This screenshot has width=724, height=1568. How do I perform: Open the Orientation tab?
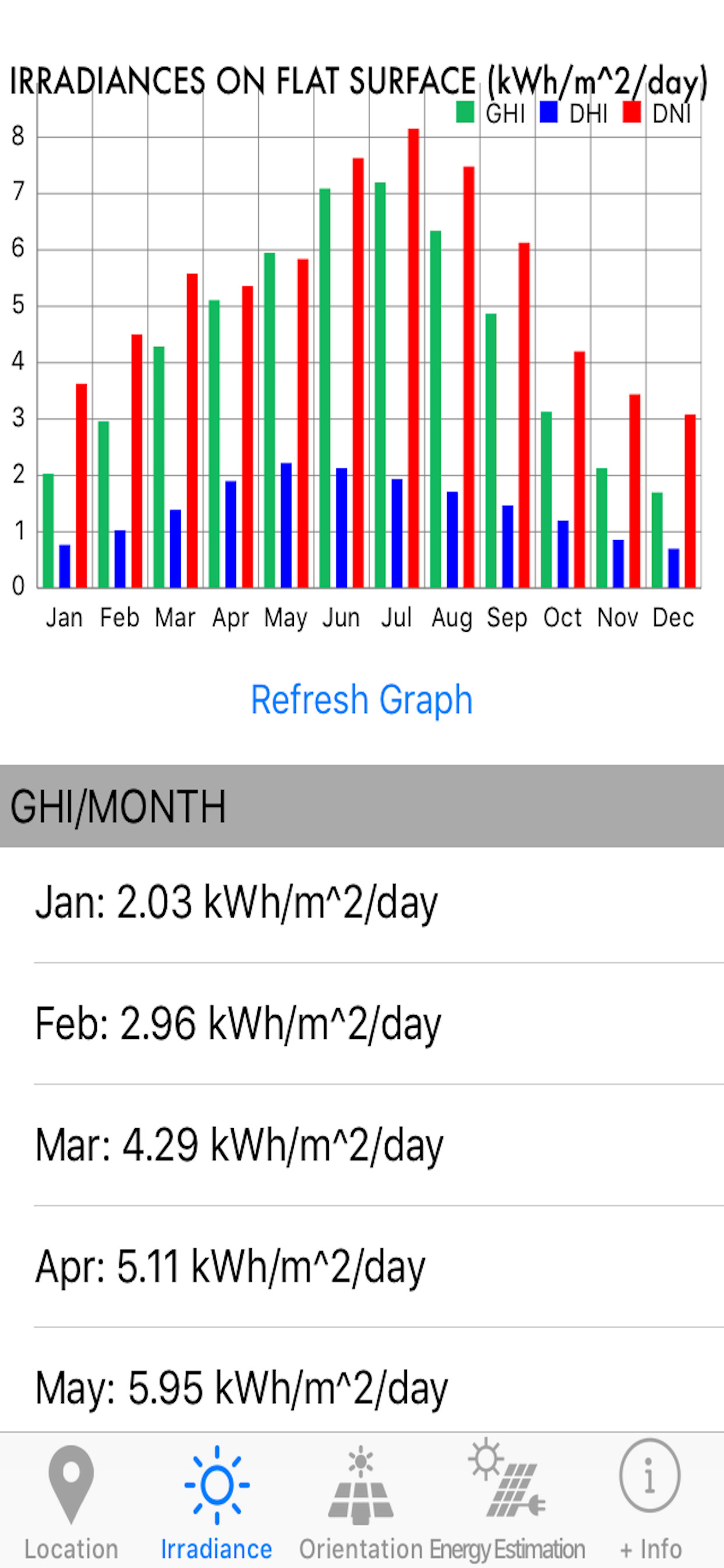(361, 1501)
